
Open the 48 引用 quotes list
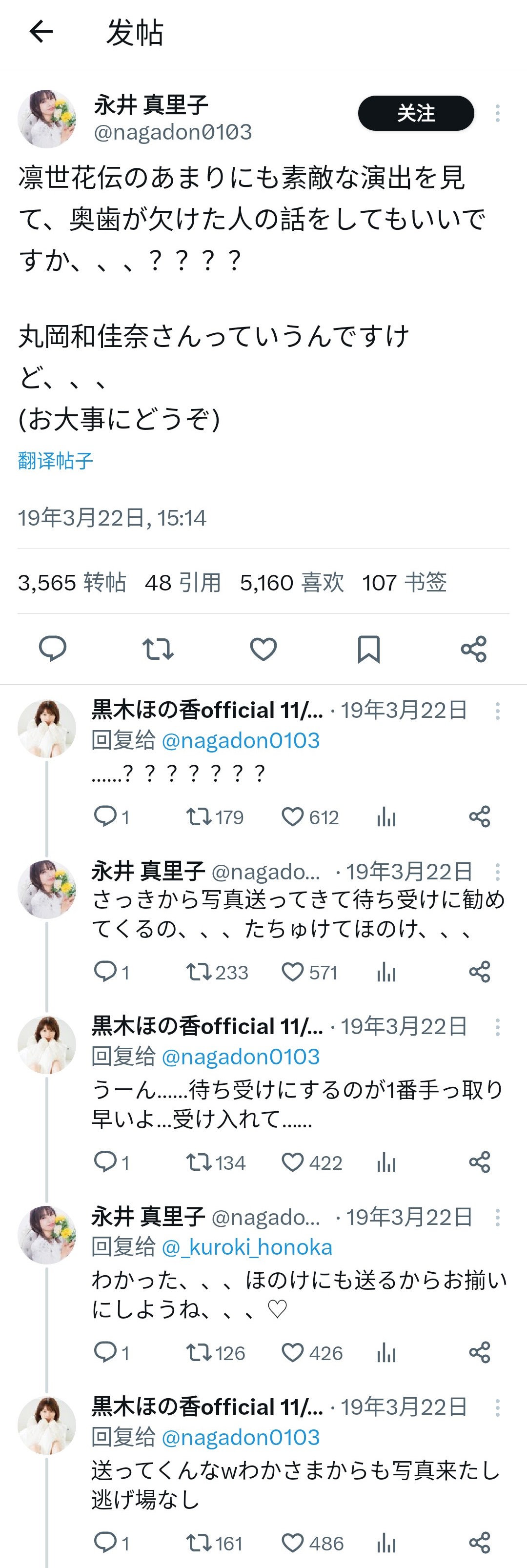[x=182, y=583]
